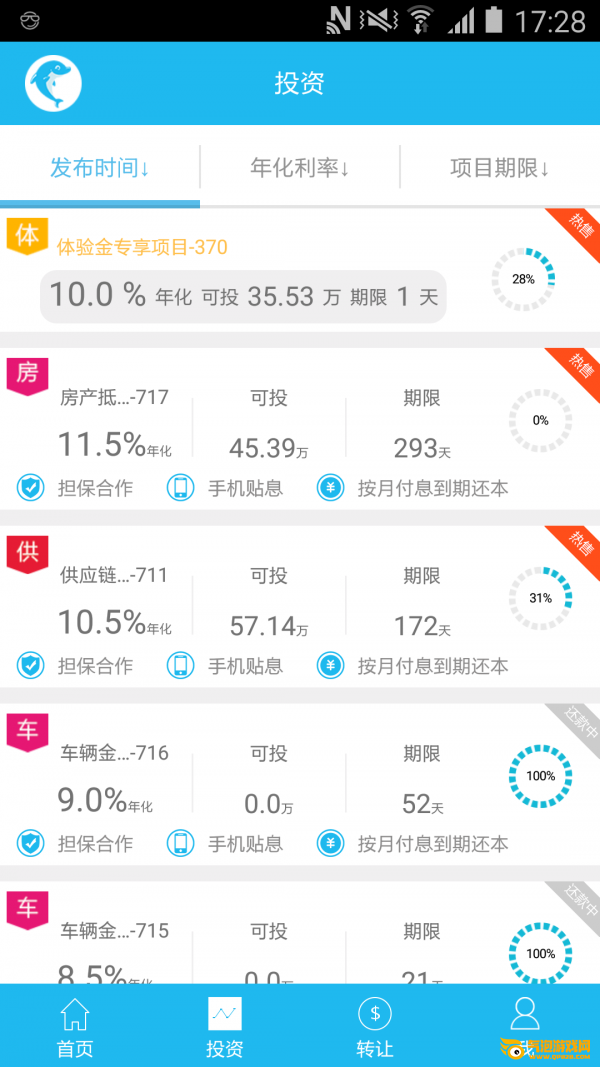Viewport: 600px width, 1067px height.
Task: Sort projects by 年化利率
Action: coord(300,167)
